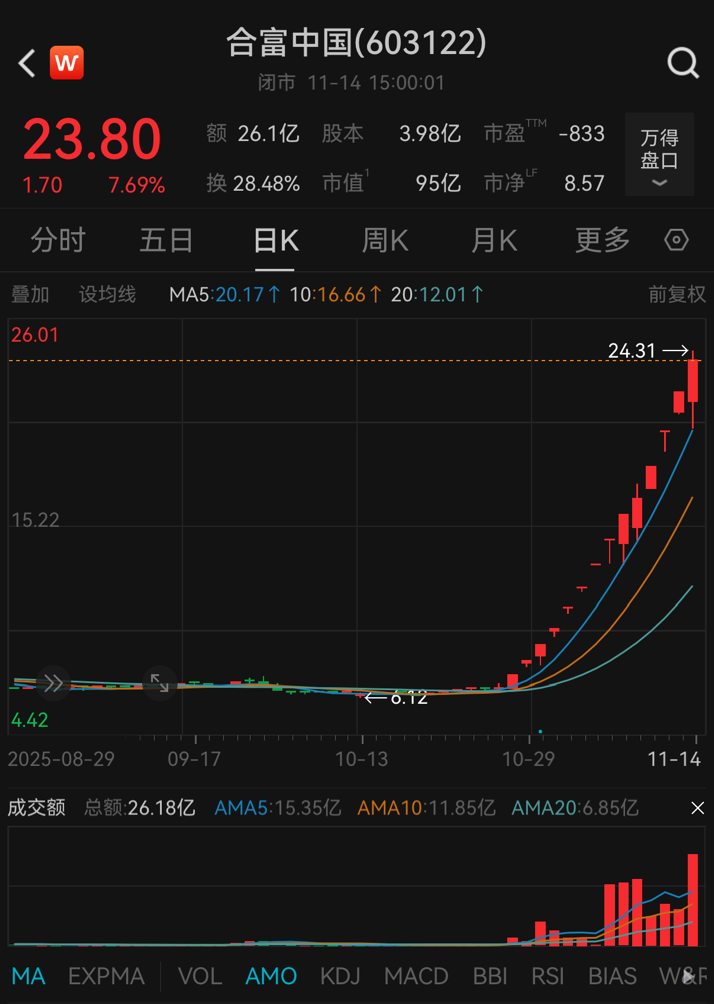
Task: Select the KDJ indicator
Action: (x=340, y=976)
